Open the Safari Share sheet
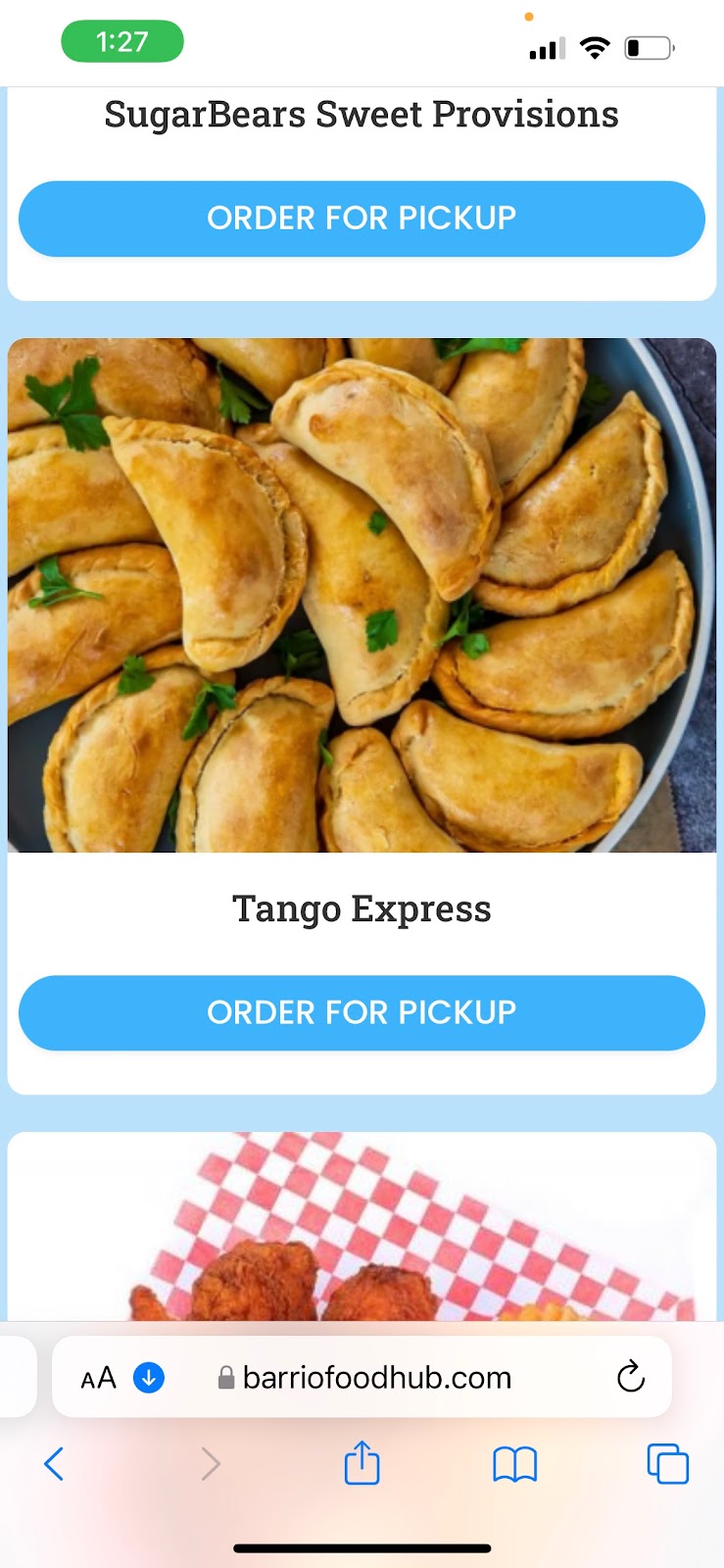This screenshot has width=724, height=1568. coord(362,1464)
